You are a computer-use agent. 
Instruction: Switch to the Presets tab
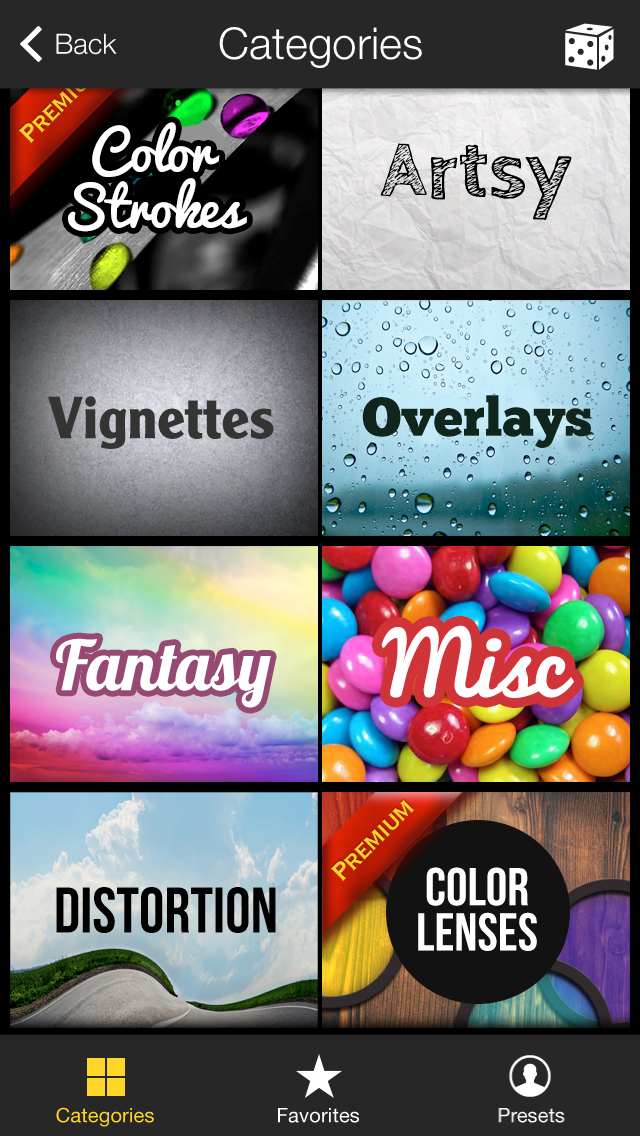[531, 1090]
